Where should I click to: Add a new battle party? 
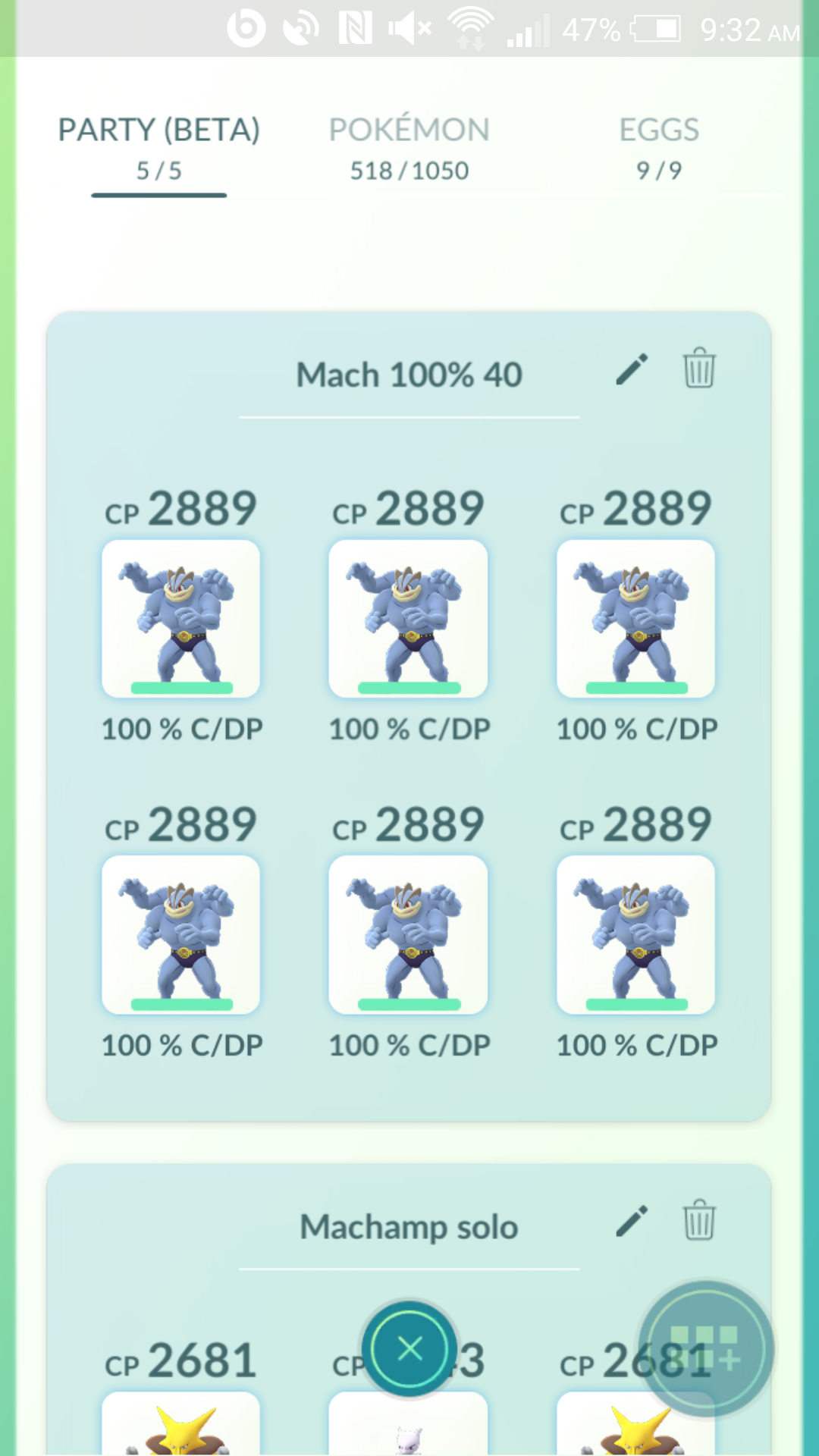[x=705, y=1349]
